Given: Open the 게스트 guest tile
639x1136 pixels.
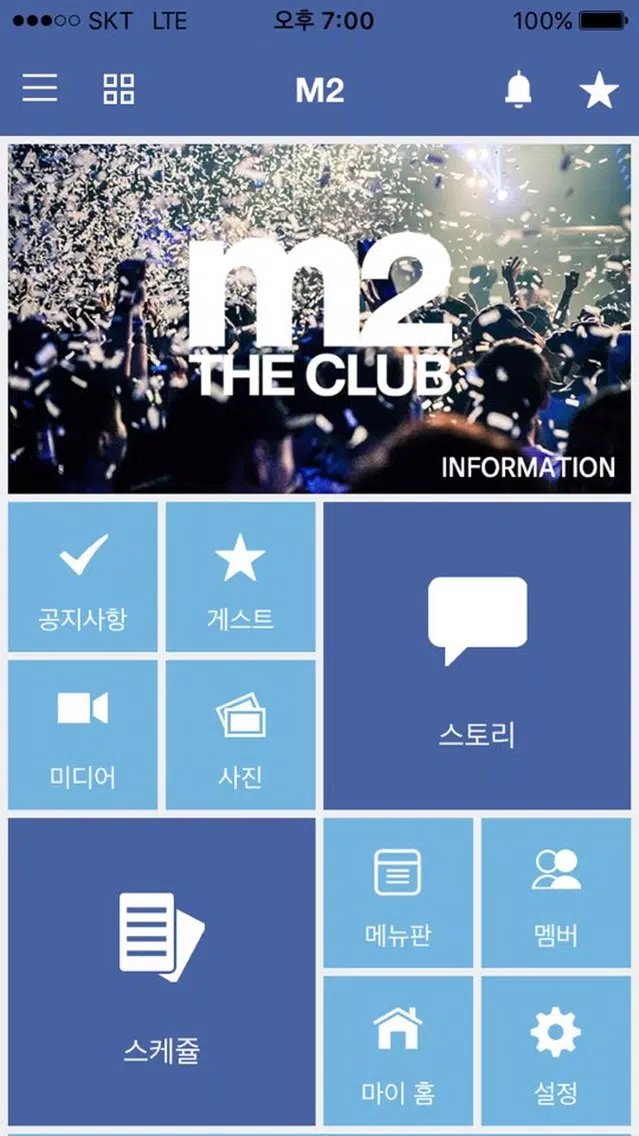Looking at the screenshot, I should coord(240,577).
